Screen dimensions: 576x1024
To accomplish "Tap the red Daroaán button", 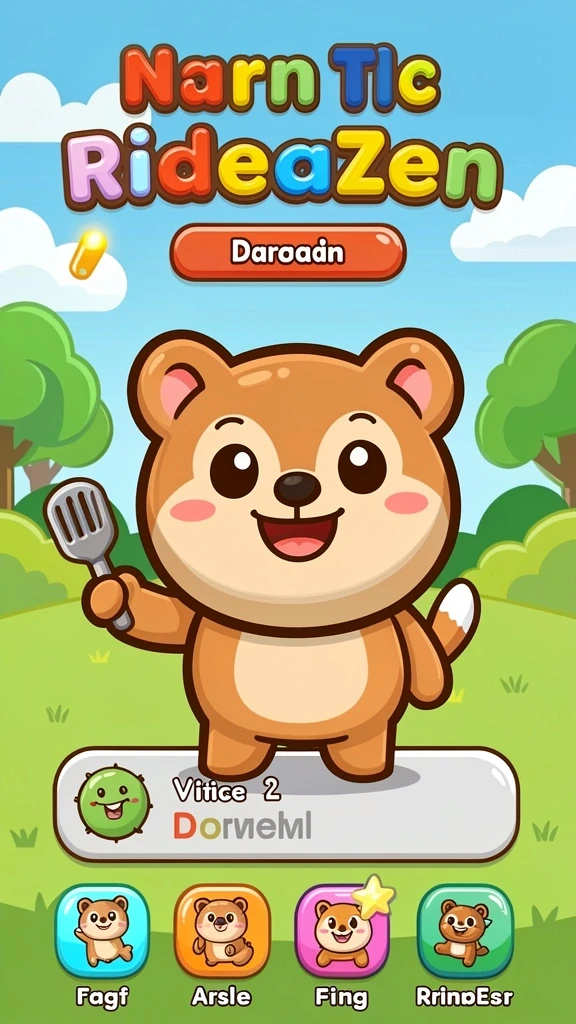I will [287, 253].
